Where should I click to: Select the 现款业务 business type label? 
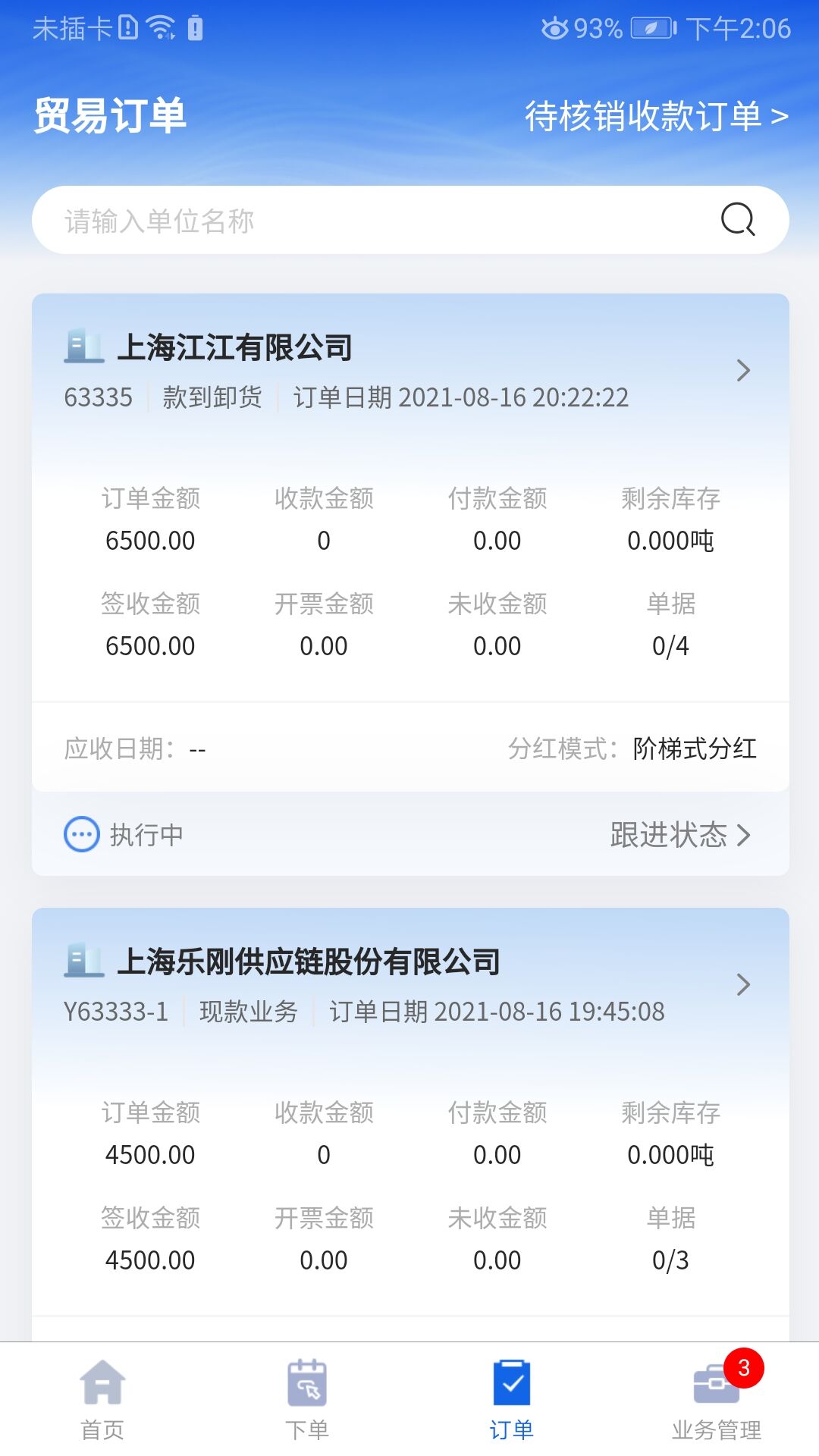coord(249,1012)
